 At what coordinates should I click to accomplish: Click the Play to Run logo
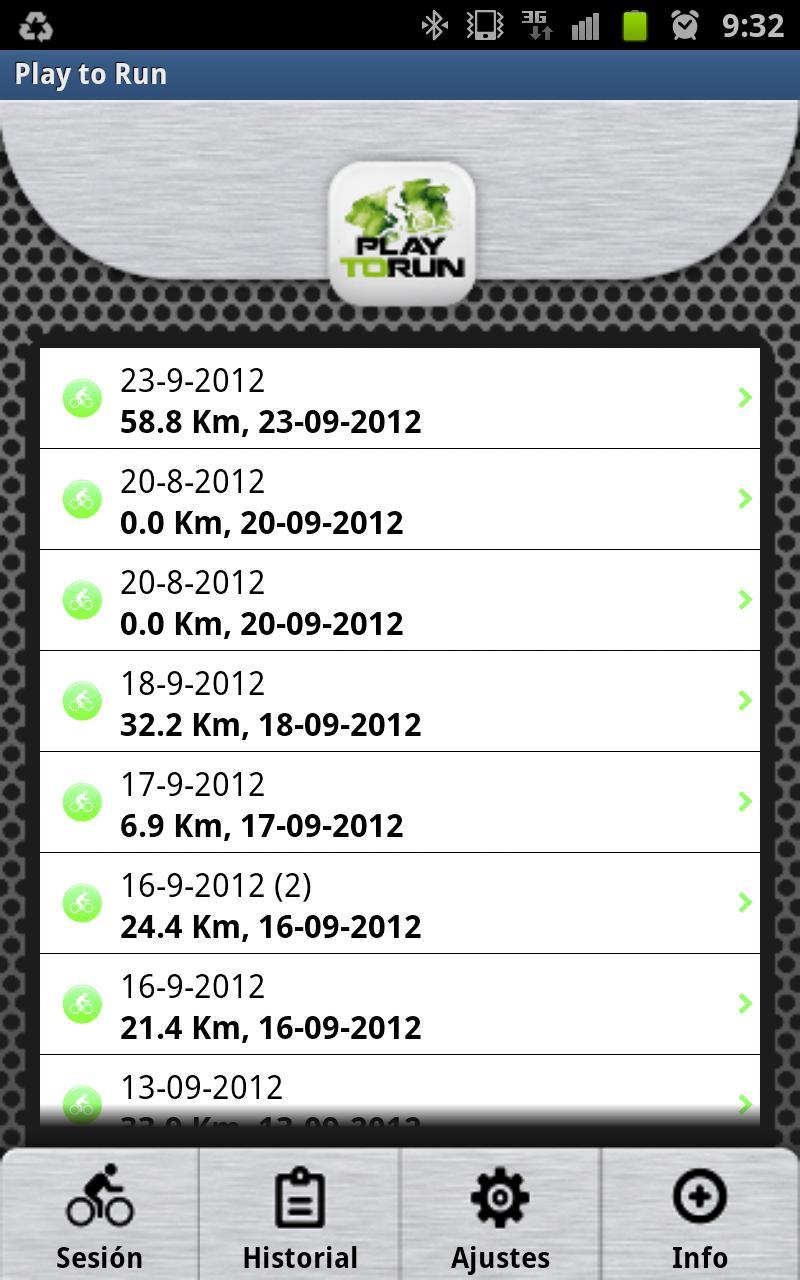point(400,230)
